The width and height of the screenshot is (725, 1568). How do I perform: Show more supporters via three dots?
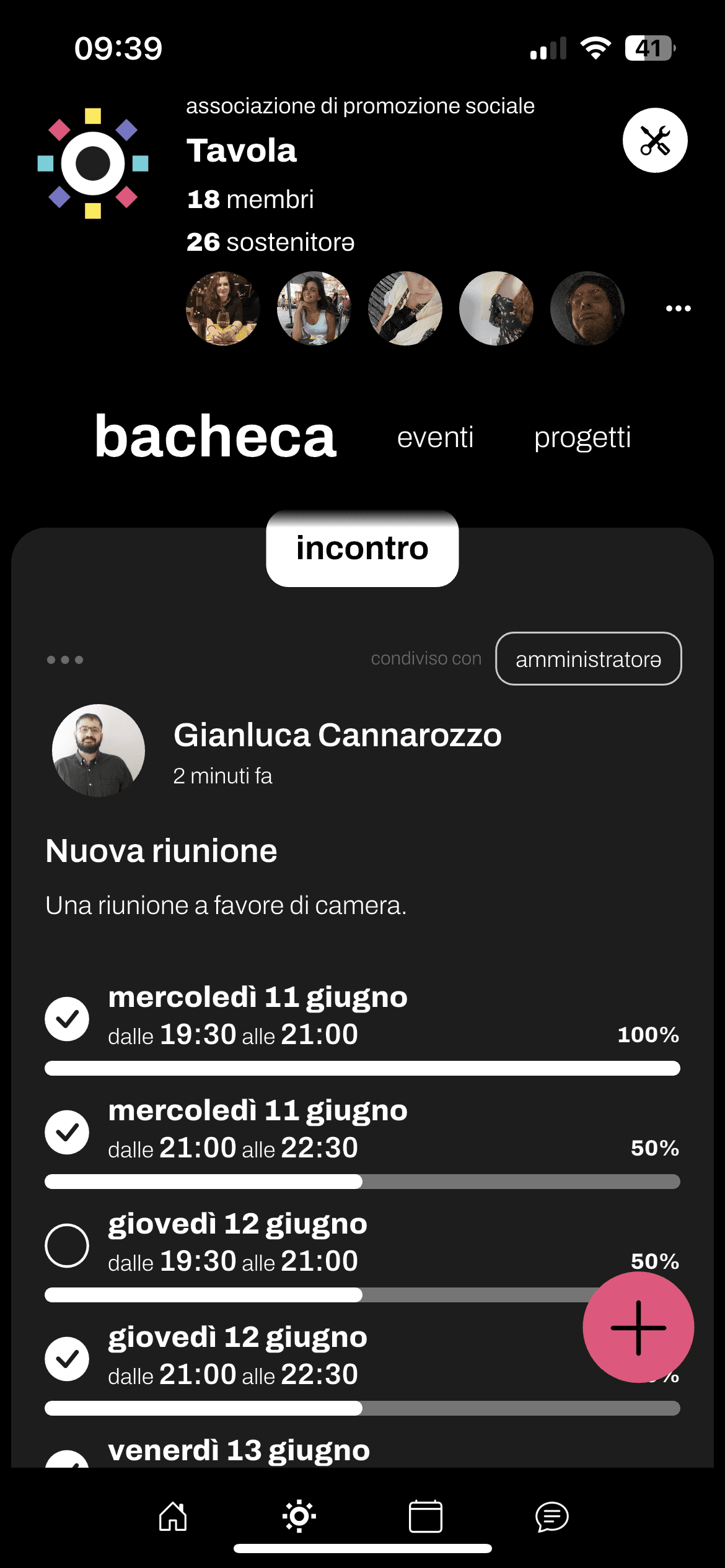click(678, 308)
